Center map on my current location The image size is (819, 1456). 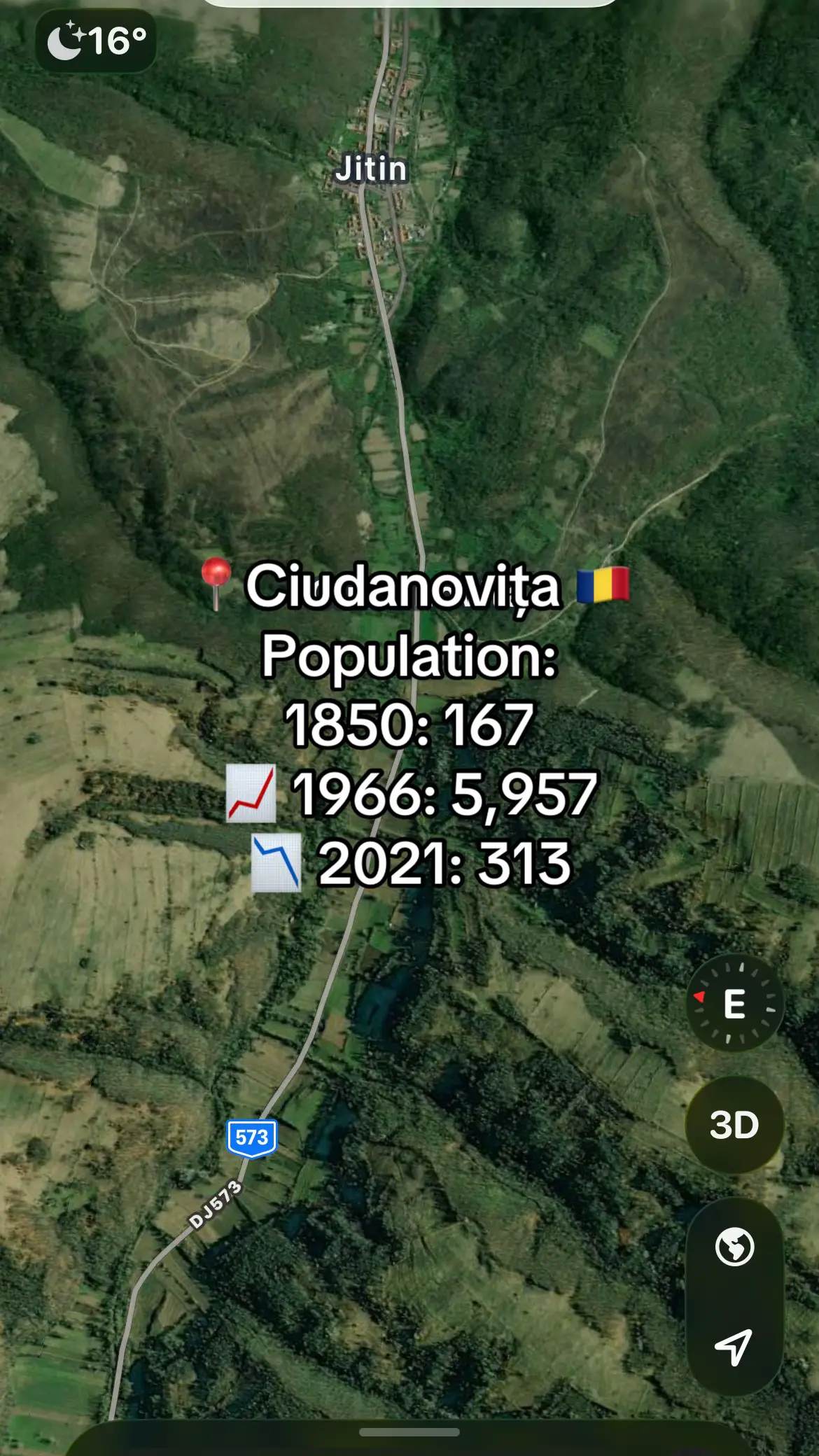734,1346
